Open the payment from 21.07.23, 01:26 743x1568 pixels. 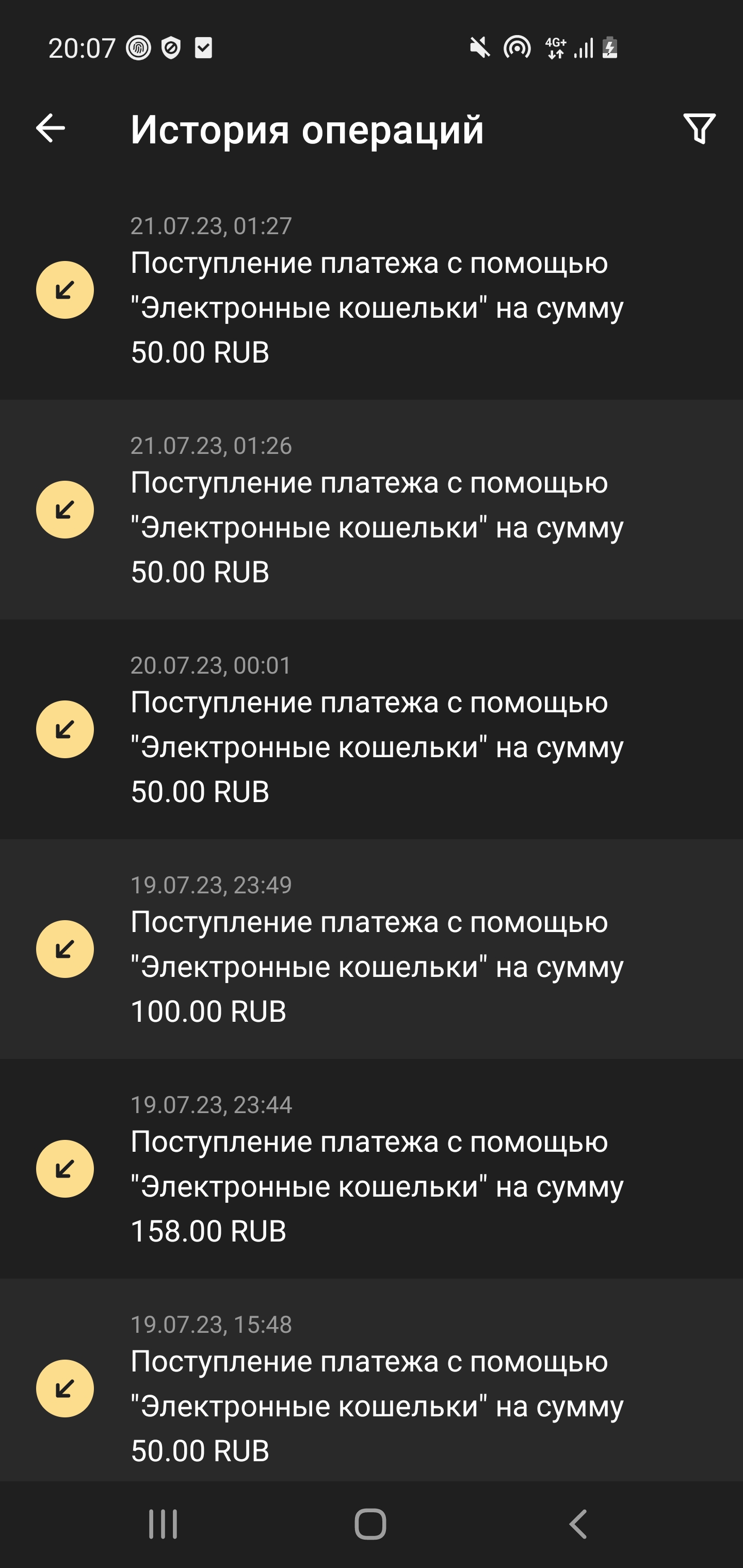pos(372,510)
